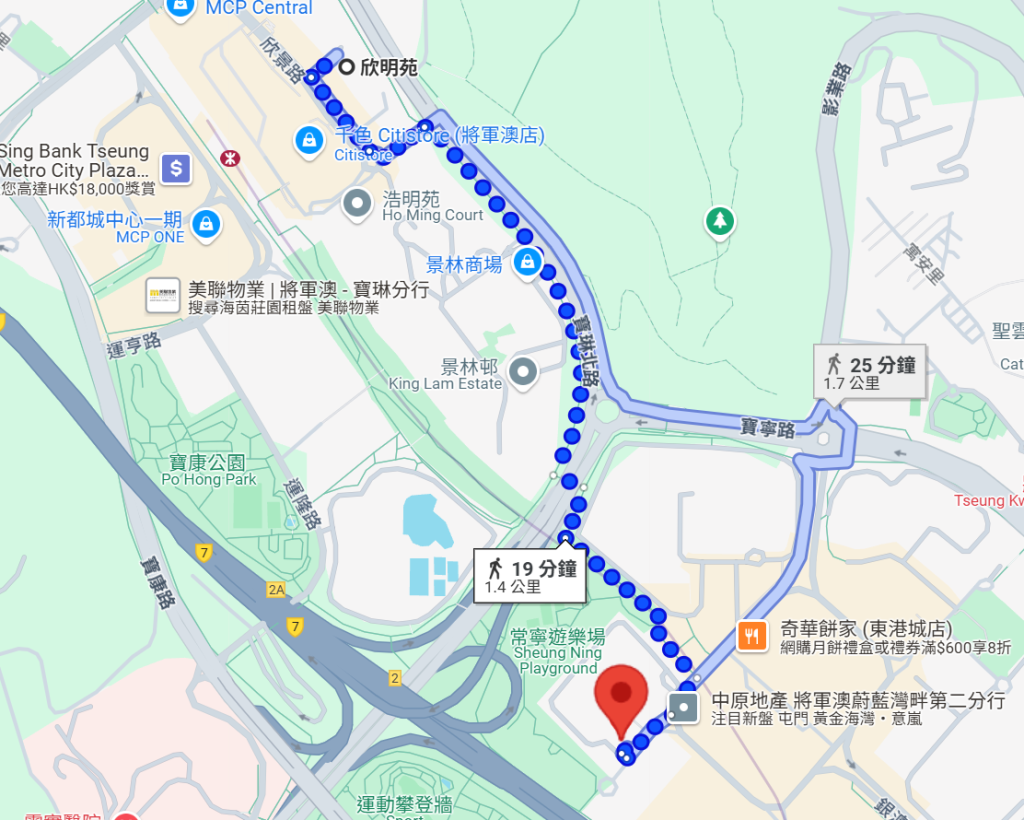The image size is (1024, 820).
Task: Open 奇華餅家 restaurant marker
Action: tap(751, 636)
